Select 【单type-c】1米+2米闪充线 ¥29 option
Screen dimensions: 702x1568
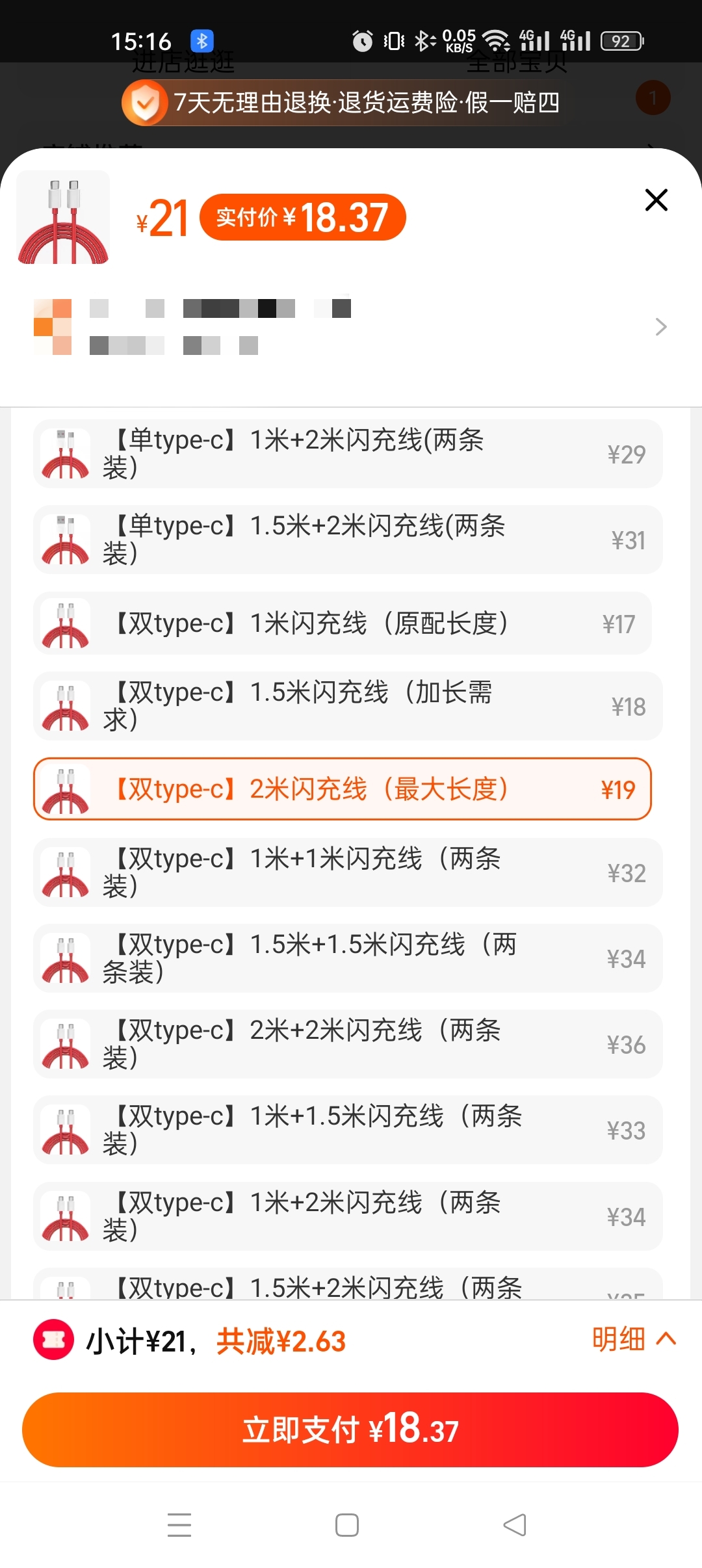click(348, 454)
